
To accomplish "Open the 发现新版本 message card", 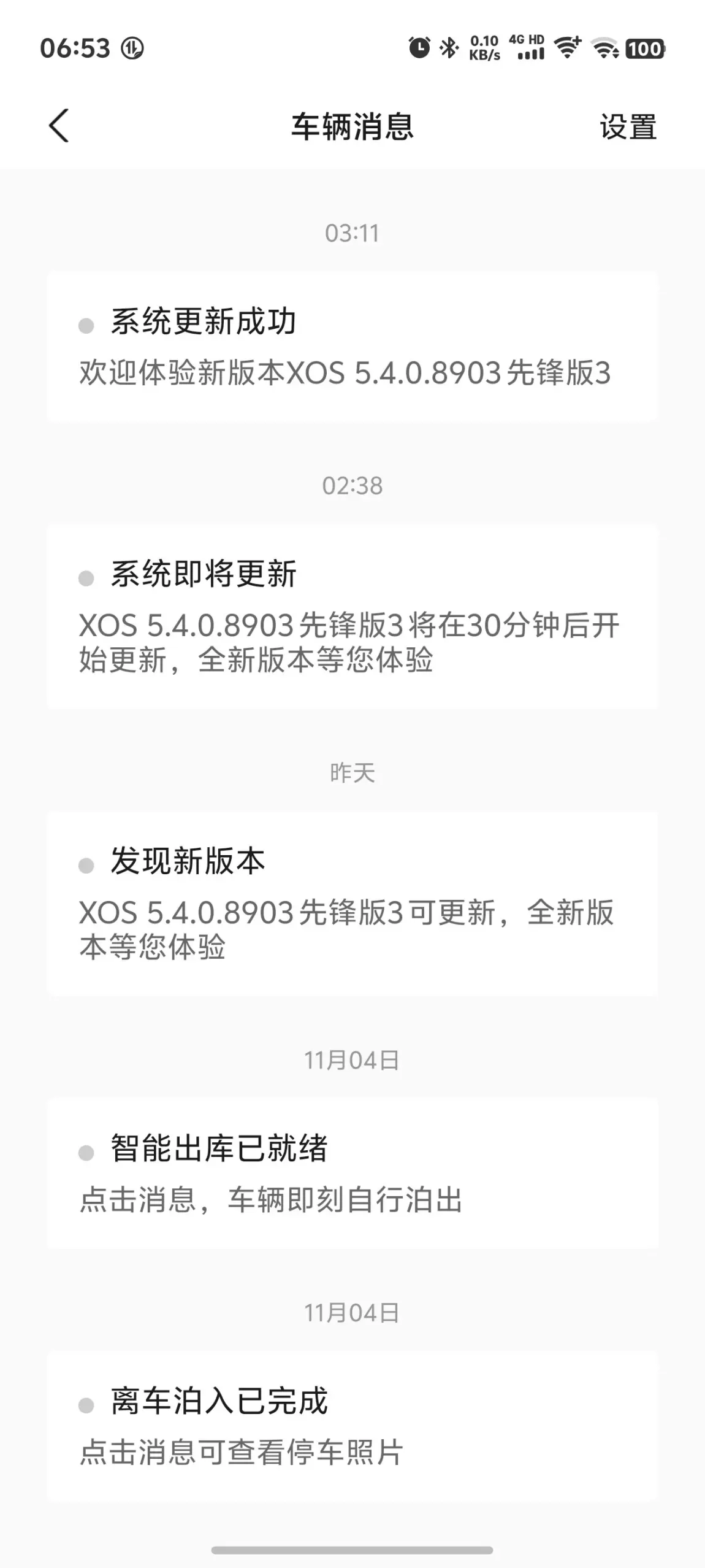I will point(352,904).
